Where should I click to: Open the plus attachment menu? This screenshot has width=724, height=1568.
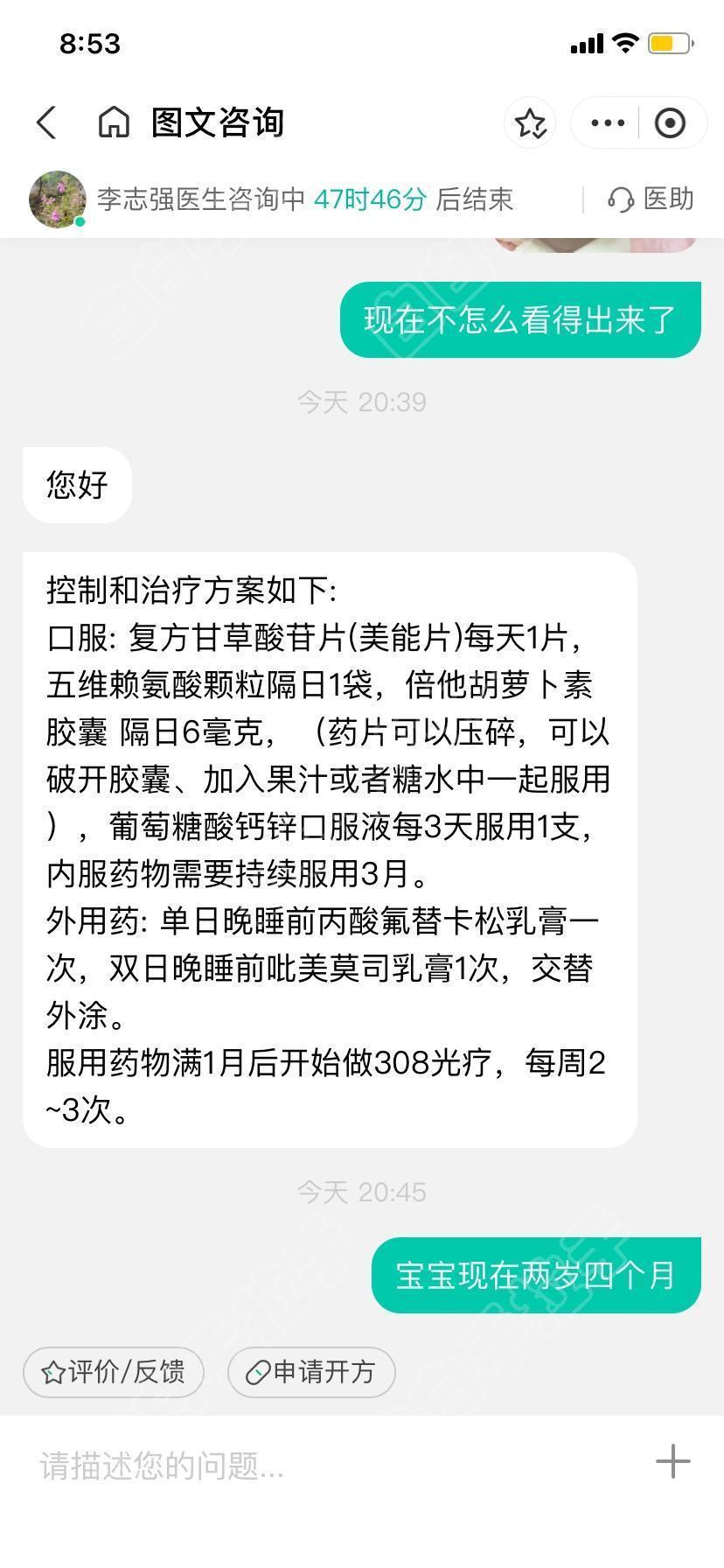[x=672, y=1462]
